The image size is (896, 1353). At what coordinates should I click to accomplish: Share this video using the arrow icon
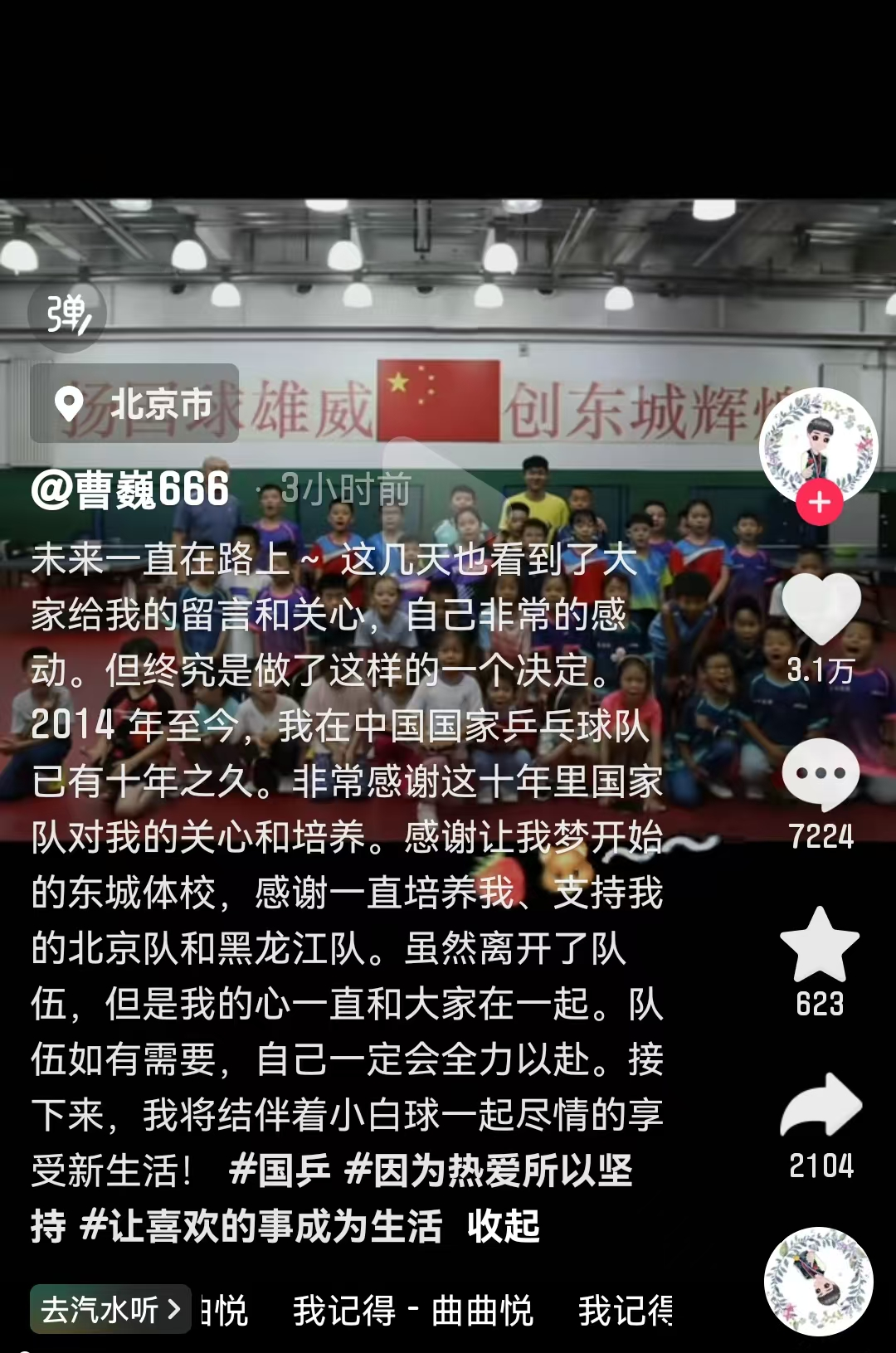click(x=821, y=1105)
